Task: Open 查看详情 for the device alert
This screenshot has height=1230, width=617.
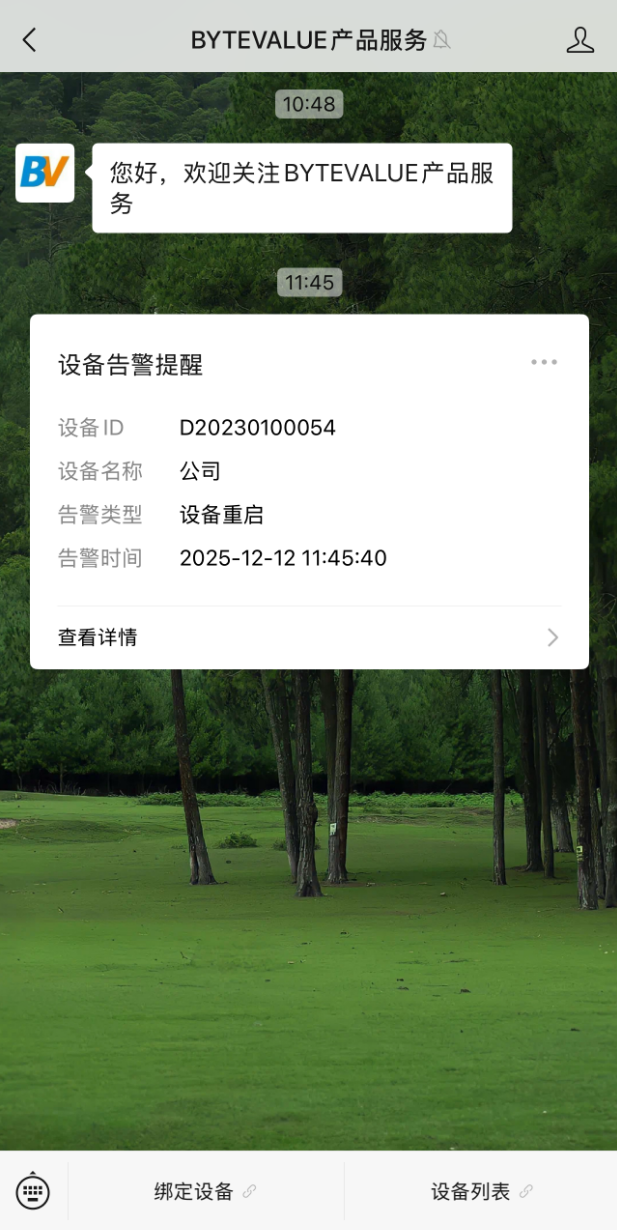Action: pyautogui.click(x=309, y=637)
